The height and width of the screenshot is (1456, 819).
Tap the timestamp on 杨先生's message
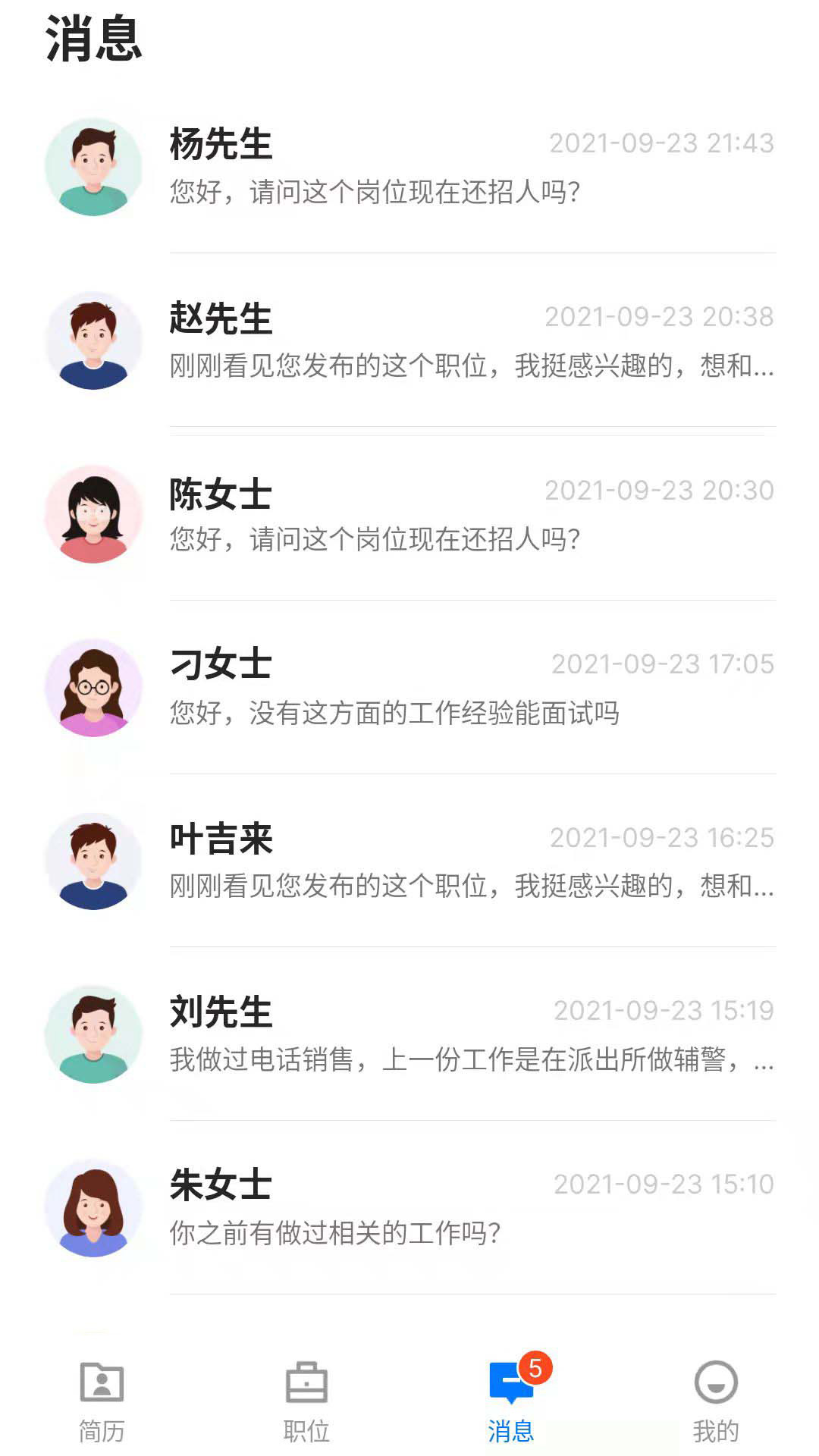pos(661,143)
